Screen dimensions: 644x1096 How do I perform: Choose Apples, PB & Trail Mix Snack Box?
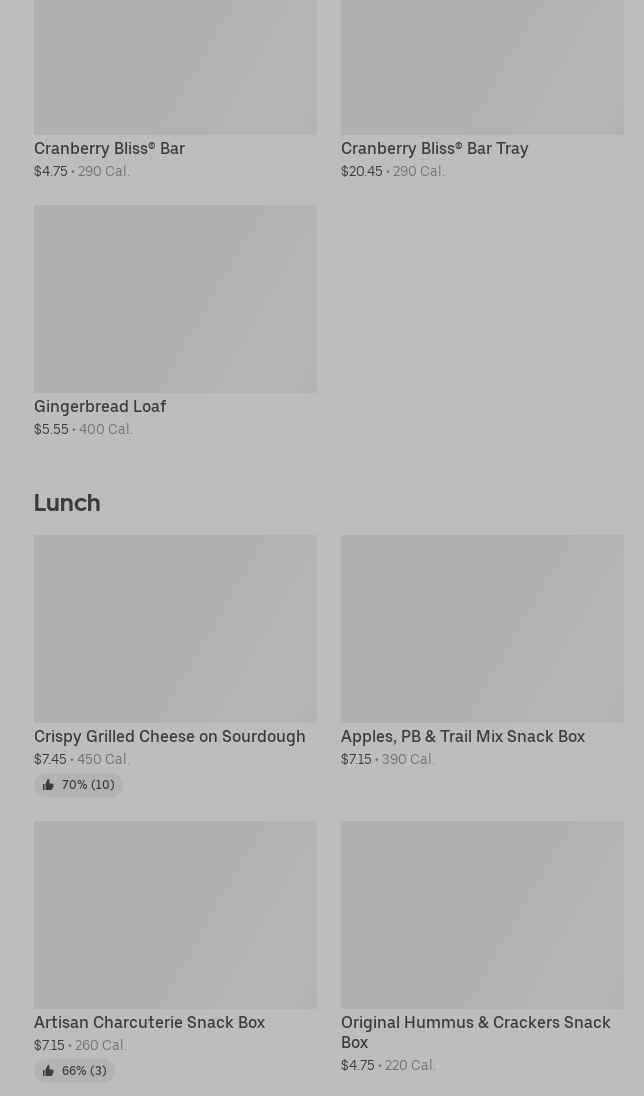[482, 651]
